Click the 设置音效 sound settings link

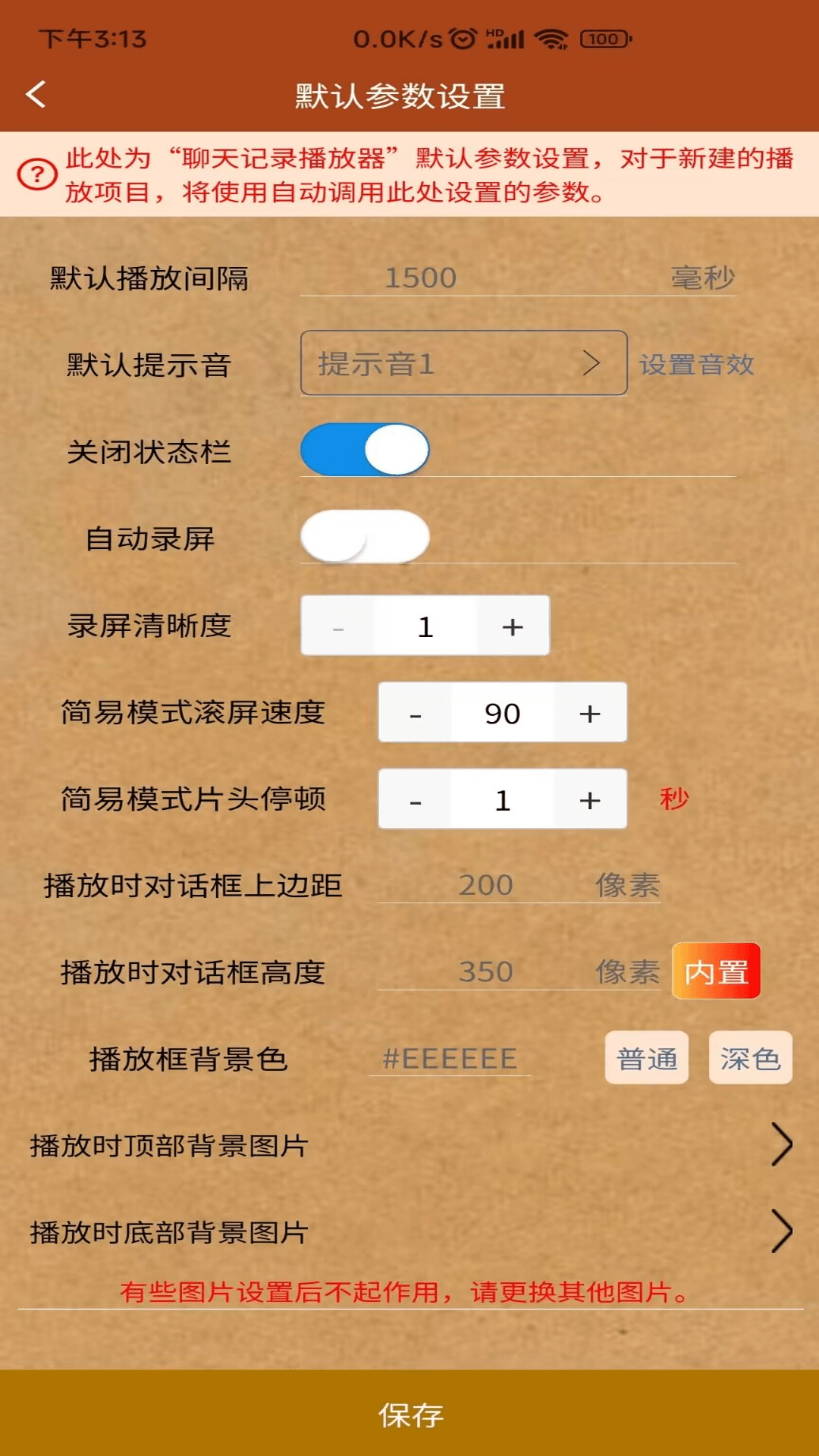tap(697, 365)
